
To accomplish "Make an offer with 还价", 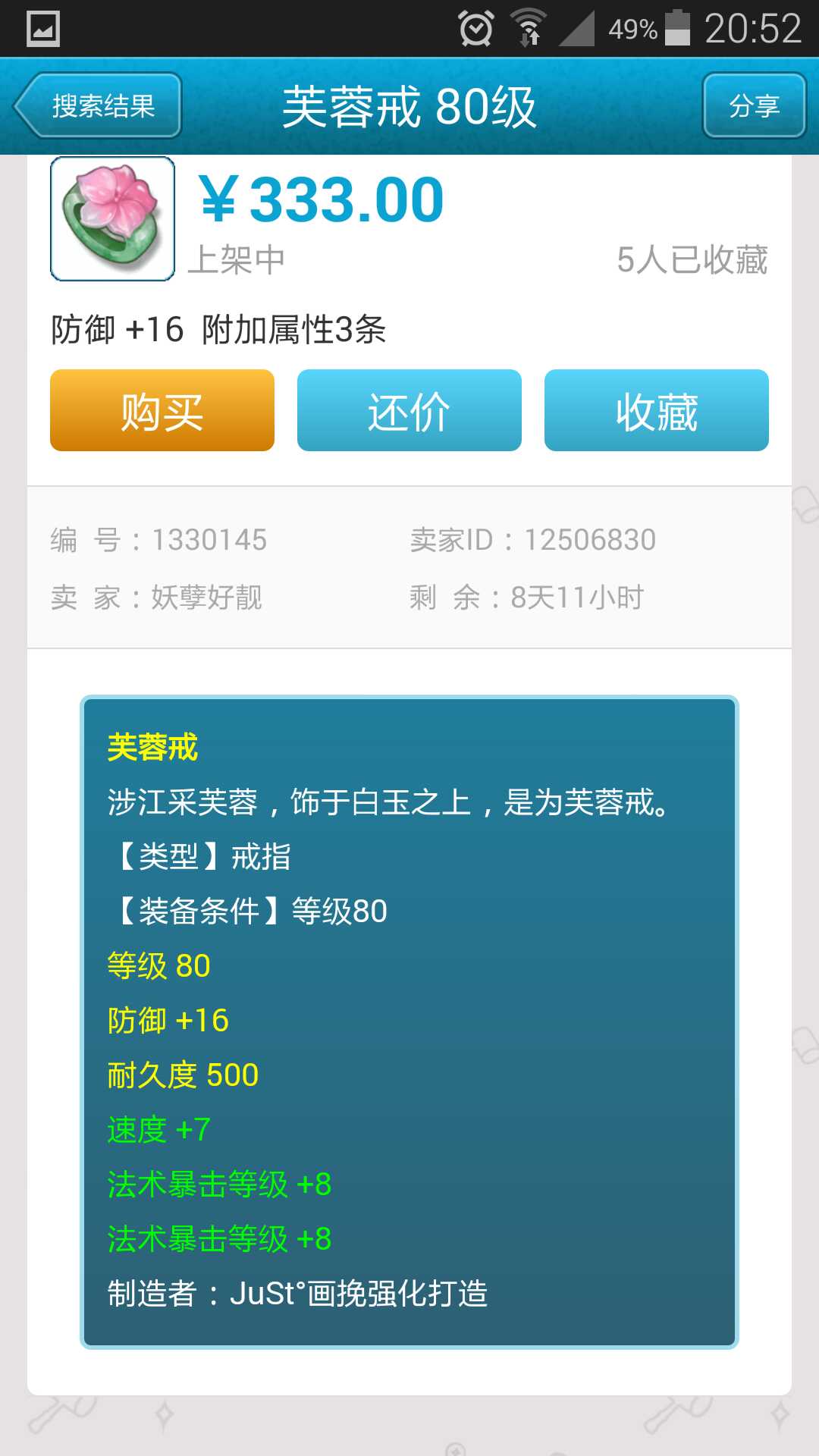I will click(x=409, y=411).
